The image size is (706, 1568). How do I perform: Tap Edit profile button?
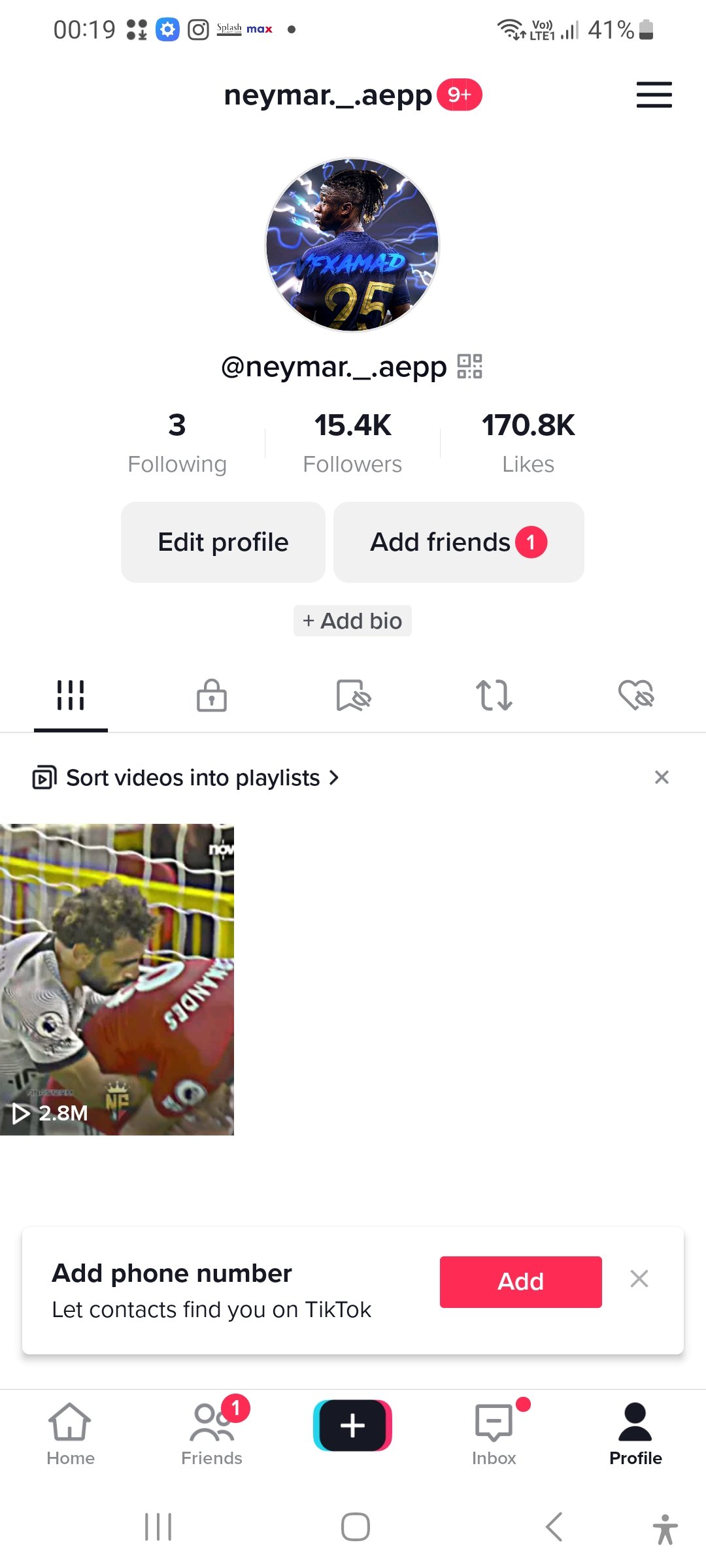tap(223, 542)
